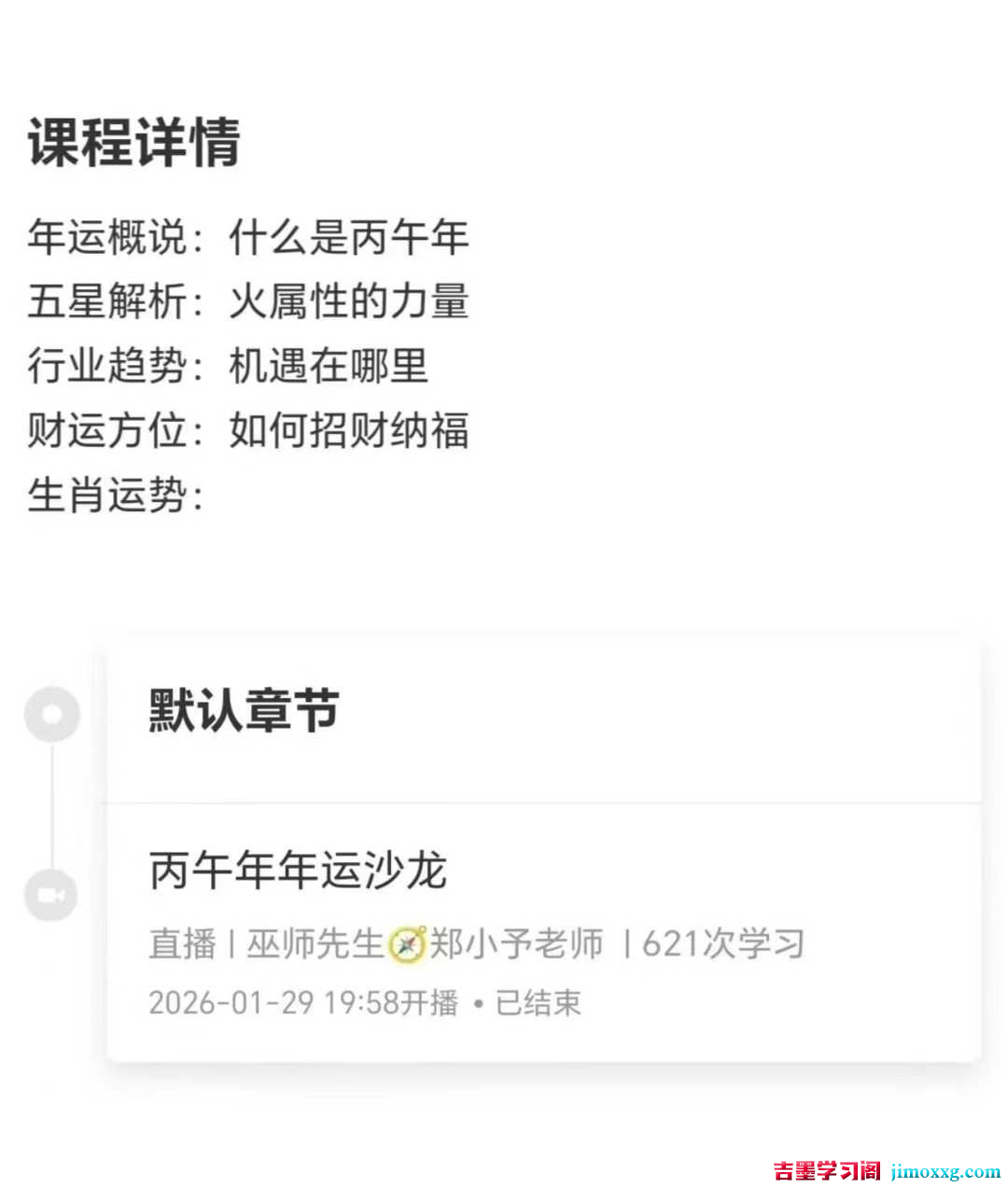Collapse the course details section 课程详情

(133, 142)
